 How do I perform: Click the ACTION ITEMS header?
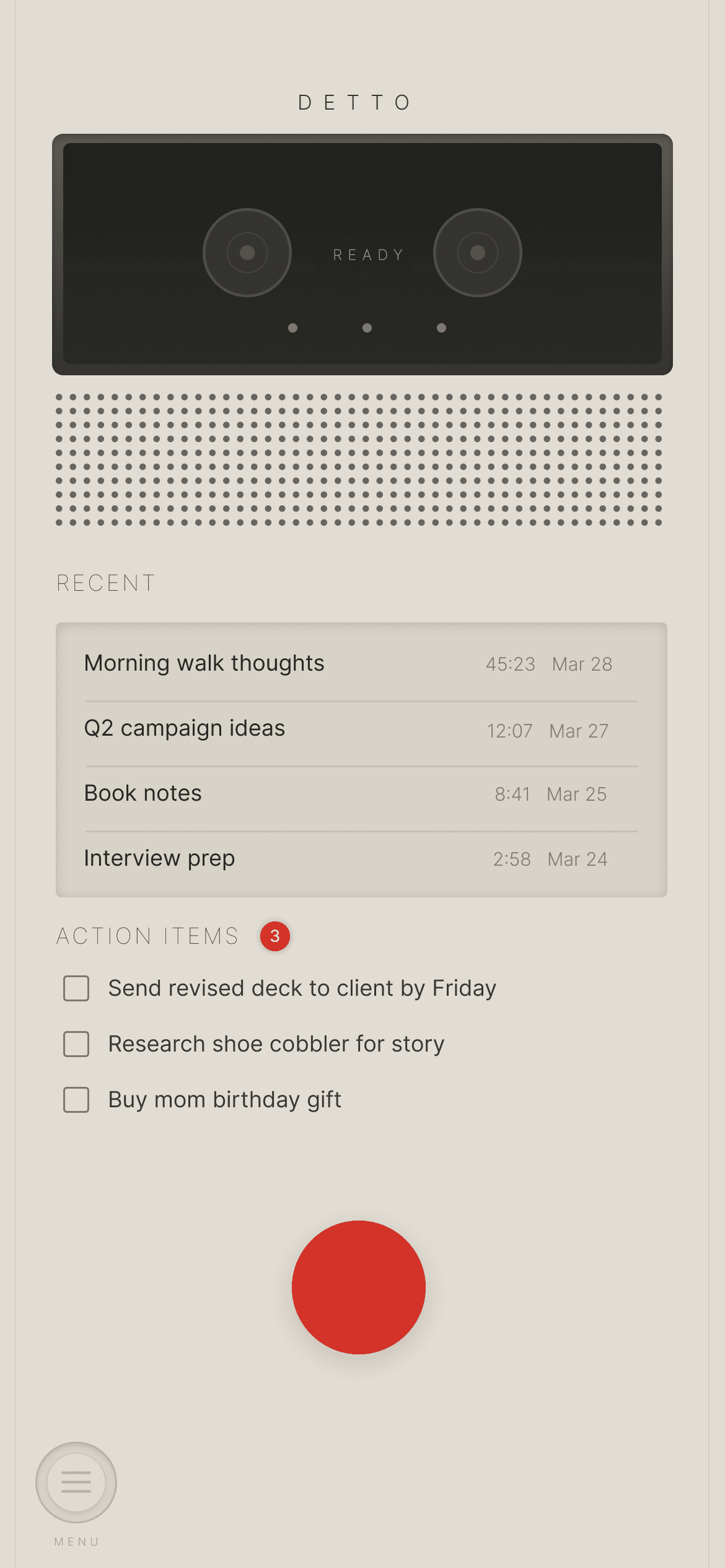tap(147, 936)
